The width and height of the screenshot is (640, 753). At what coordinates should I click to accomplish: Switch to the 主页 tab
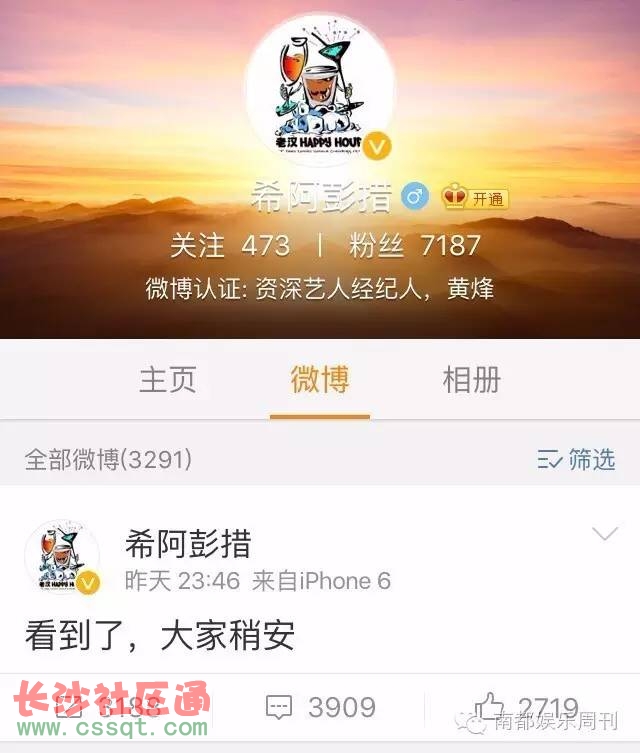(167, 380)
